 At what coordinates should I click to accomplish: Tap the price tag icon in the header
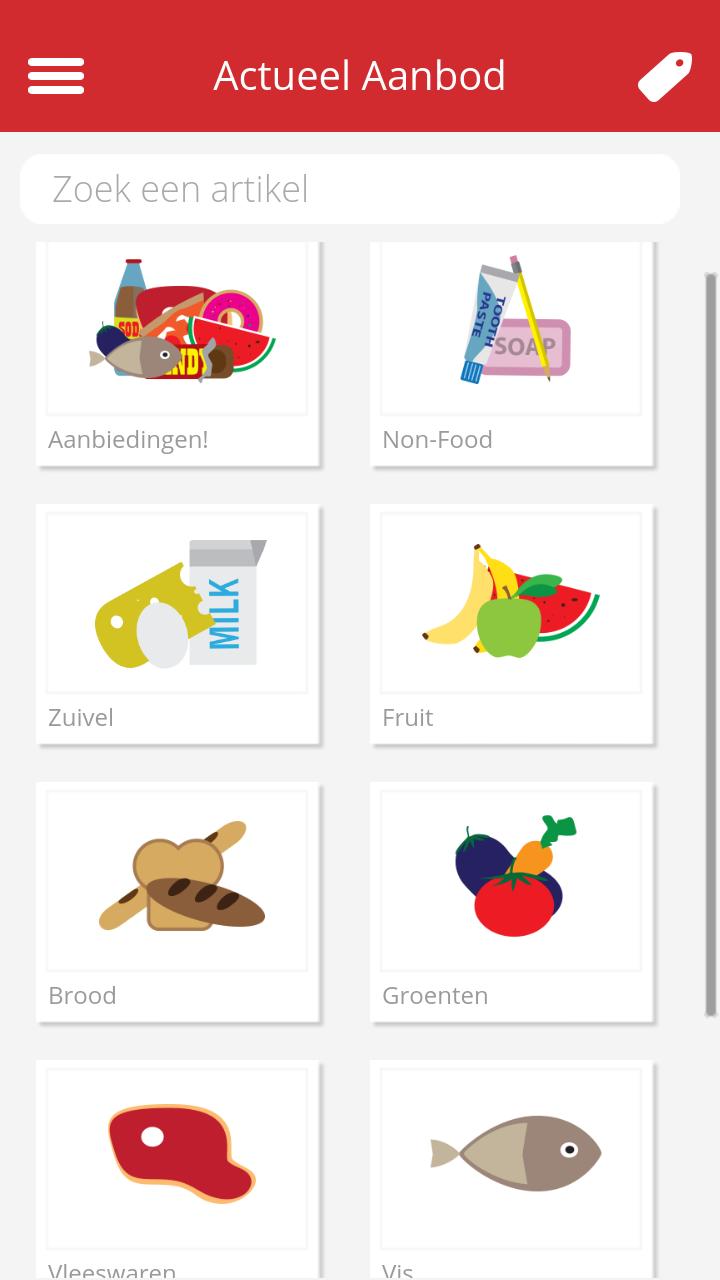click(x=664, y=76)
